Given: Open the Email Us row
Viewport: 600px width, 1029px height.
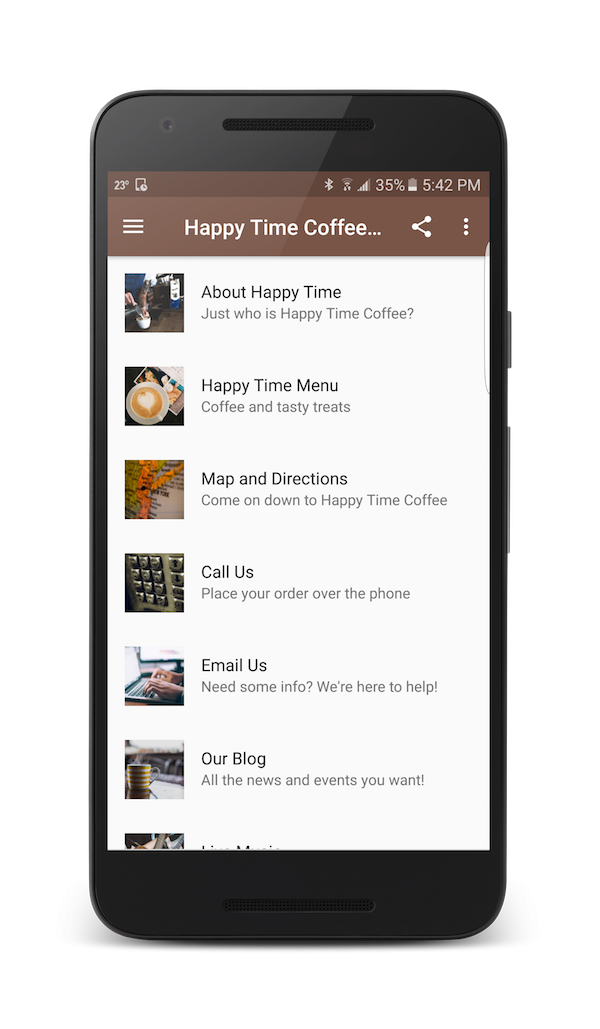Looking at the screenshot, I should tap(298, 676).
